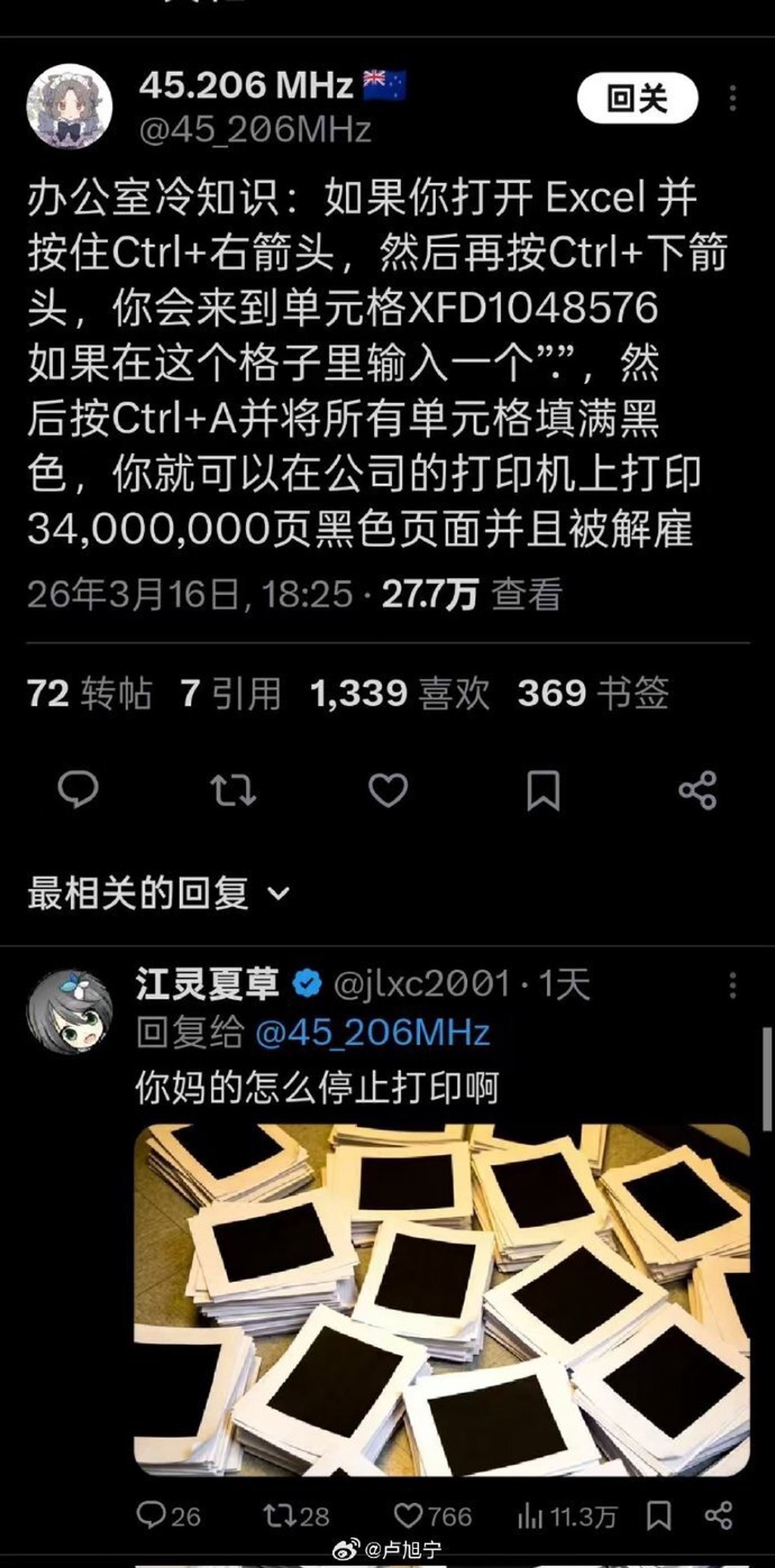Tap the 回关 follow-back button

click(x=636, y=98)
